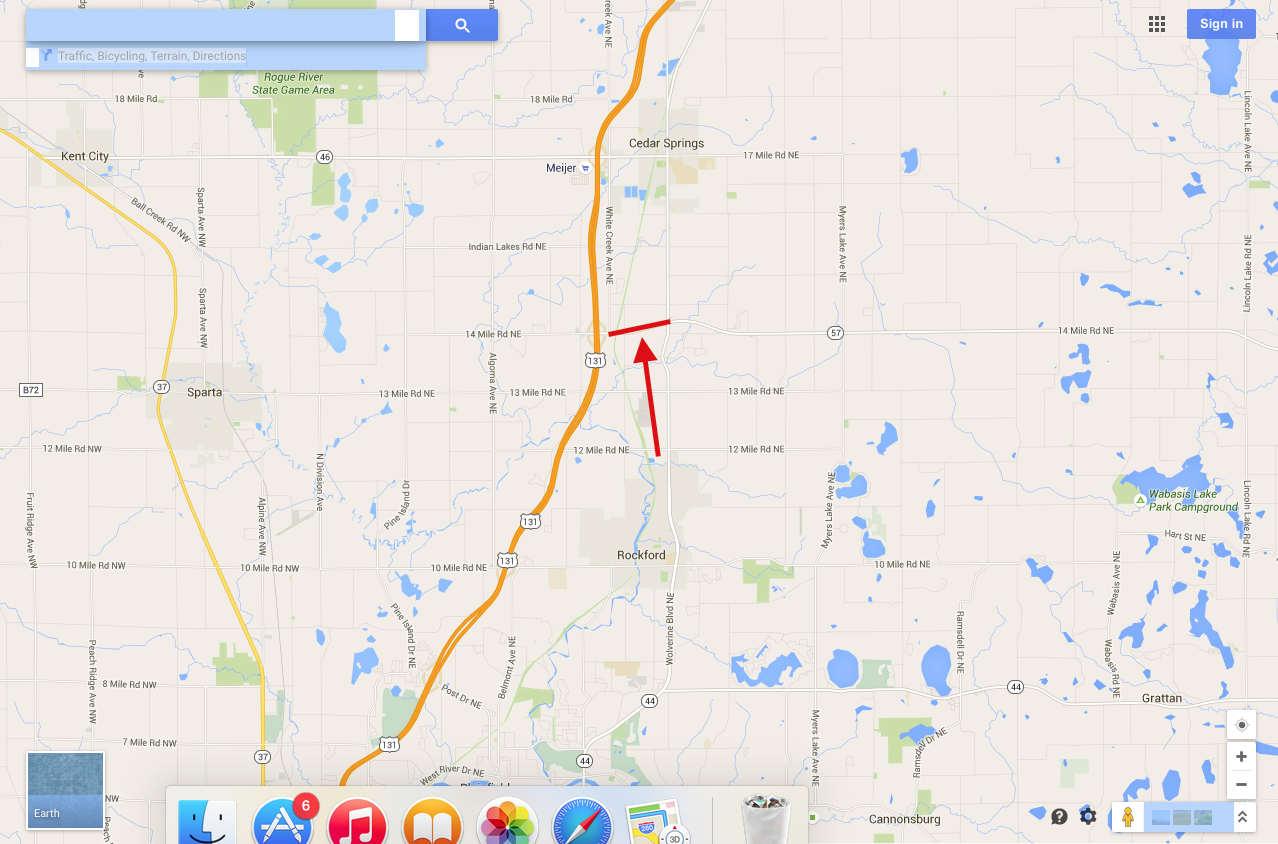The height and width of the screenshot is (844, 1278).
Task: Open Traffic, Bicycling, Terrain, Directions options
Action: [x=151, y=56]
